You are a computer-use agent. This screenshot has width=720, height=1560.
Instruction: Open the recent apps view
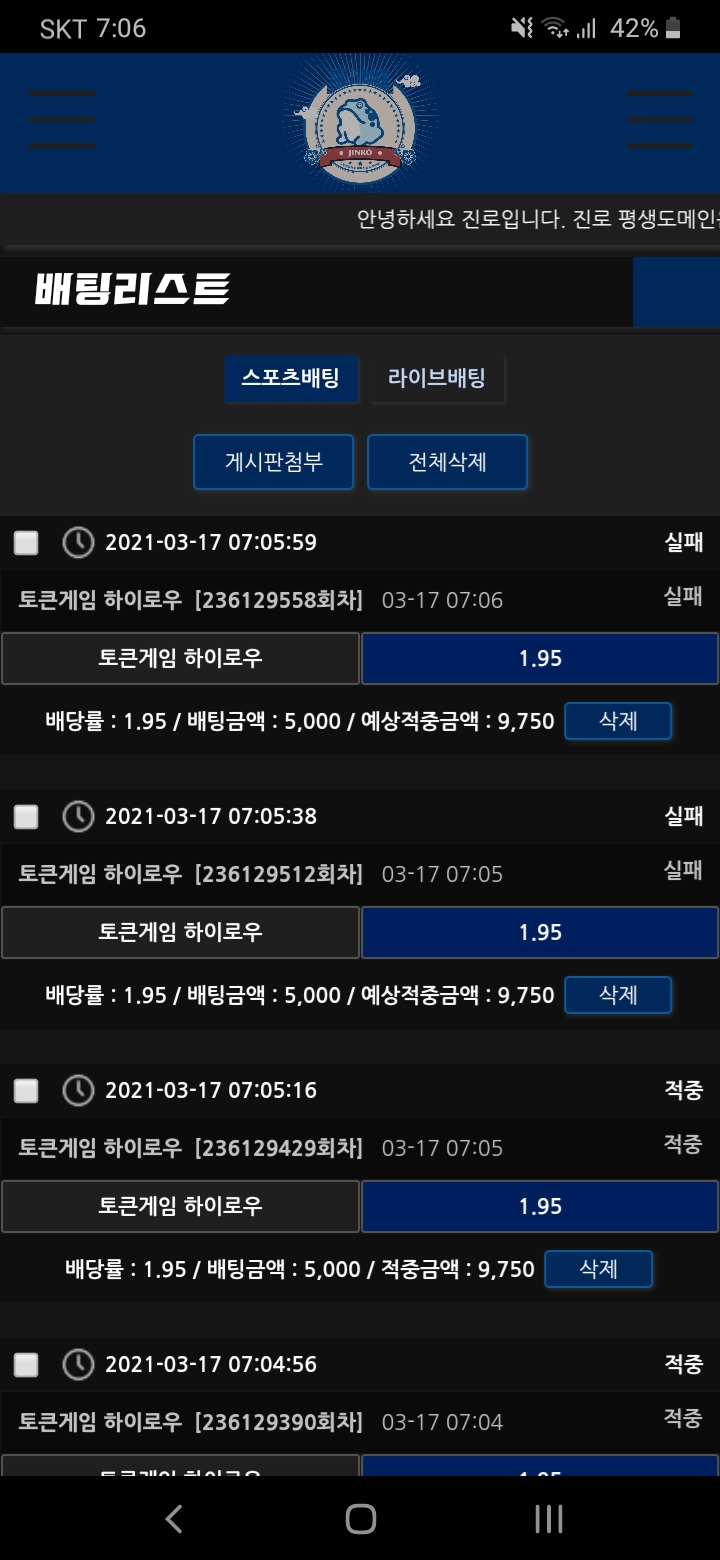tap(548, 1519)
